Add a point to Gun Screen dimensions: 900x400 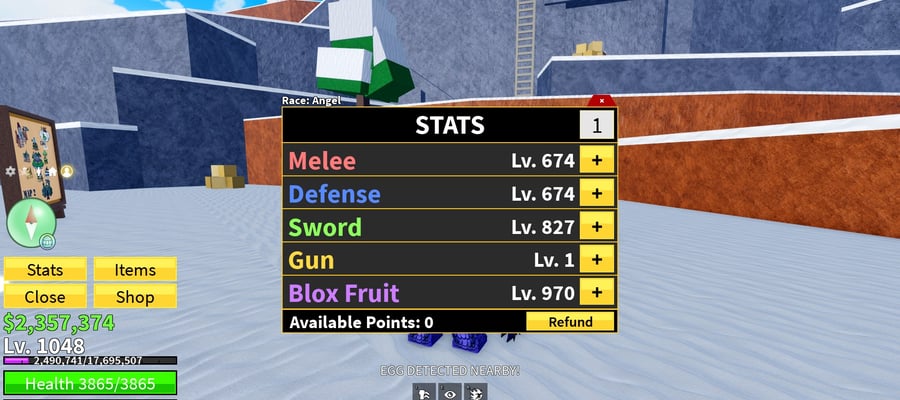(x=597, y=259)
